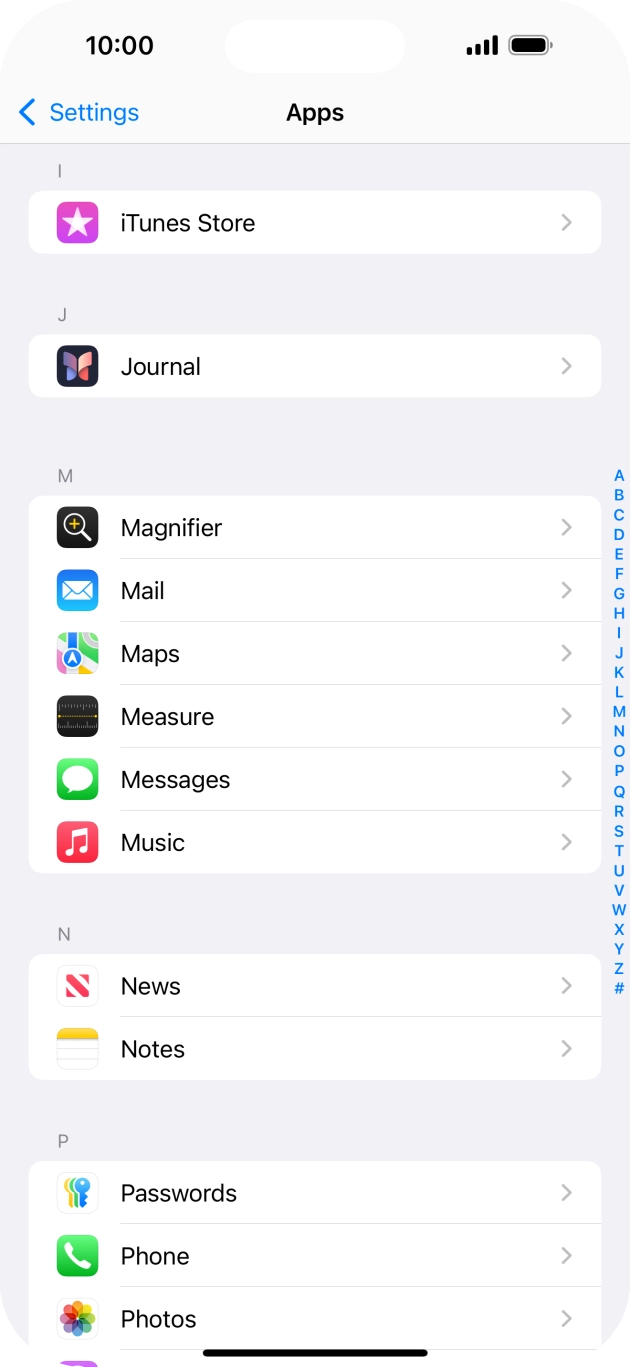Open Messages settings
Viewport: 630px width, 1368px height.
(x=314, y=779)
